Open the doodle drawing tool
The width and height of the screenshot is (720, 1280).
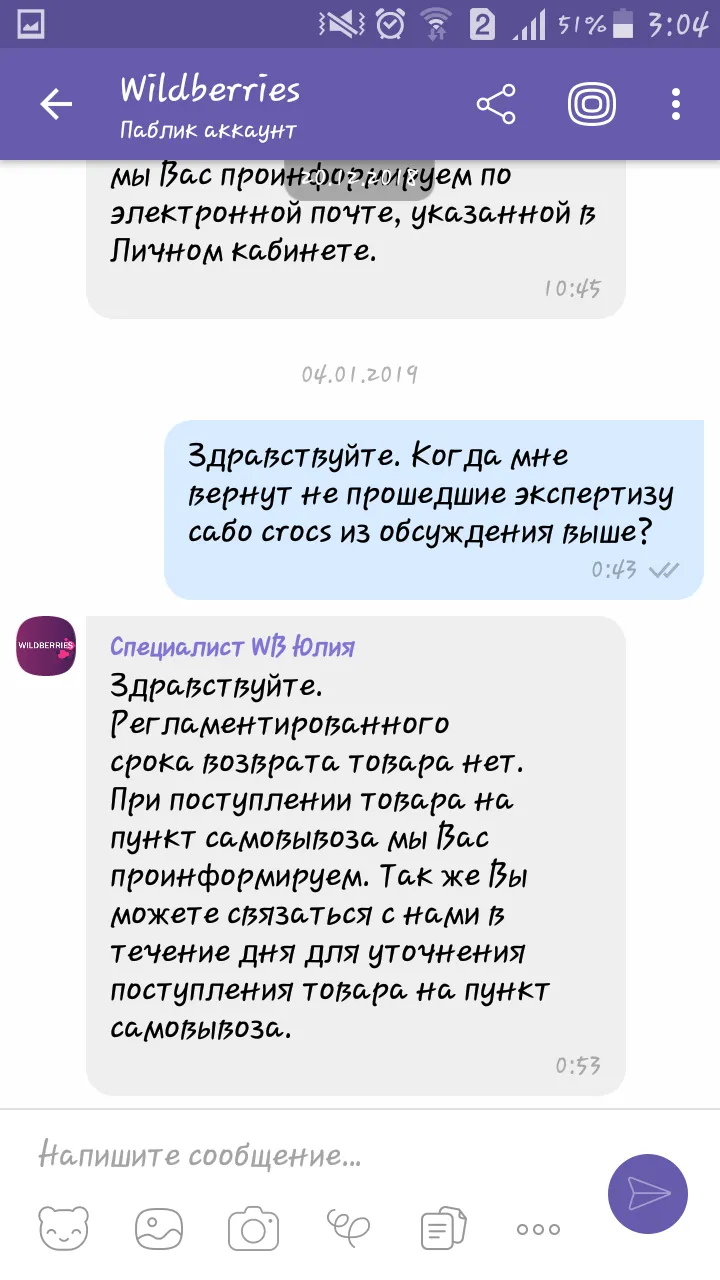348,1229
